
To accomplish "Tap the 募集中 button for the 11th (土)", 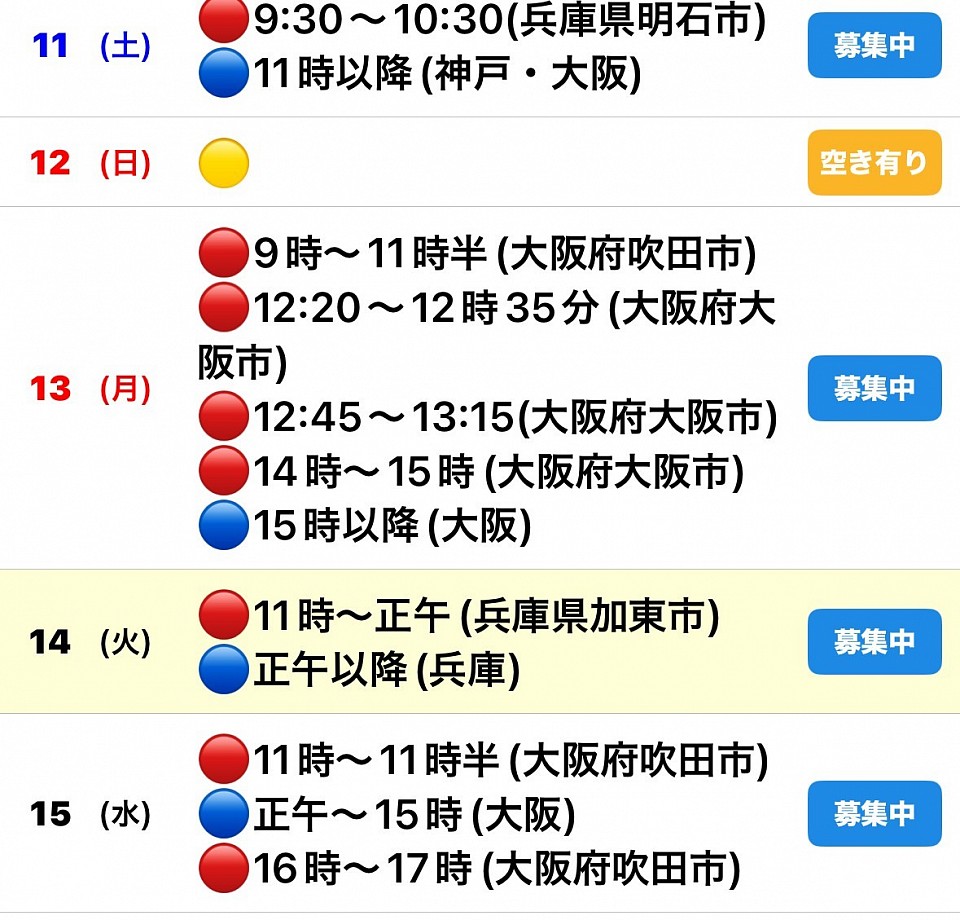I will tap(874, 45).
